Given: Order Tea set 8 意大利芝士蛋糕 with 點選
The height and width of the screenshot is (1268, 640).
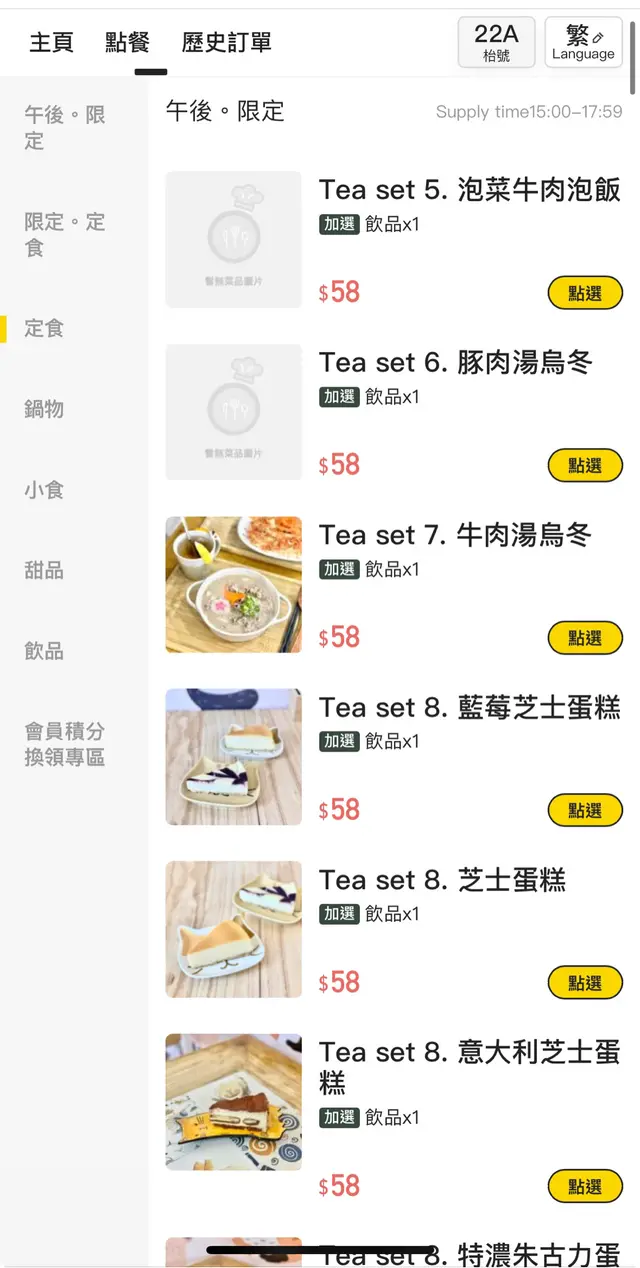Looking at the screenshot, I should click(585, 1187).
